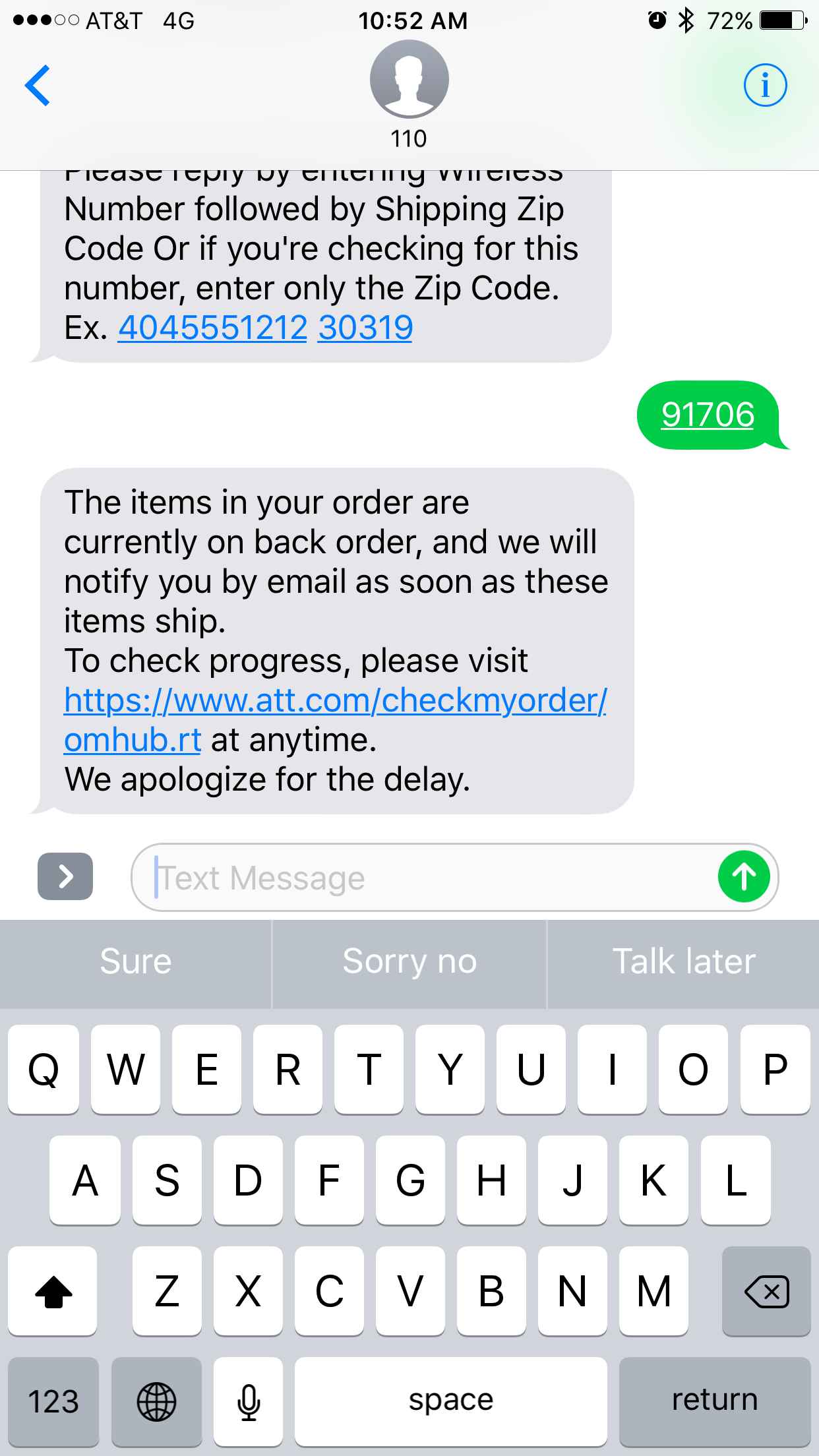Expand the apps arrow beside text field
The image size is (819, 1456).
[65, 876]
